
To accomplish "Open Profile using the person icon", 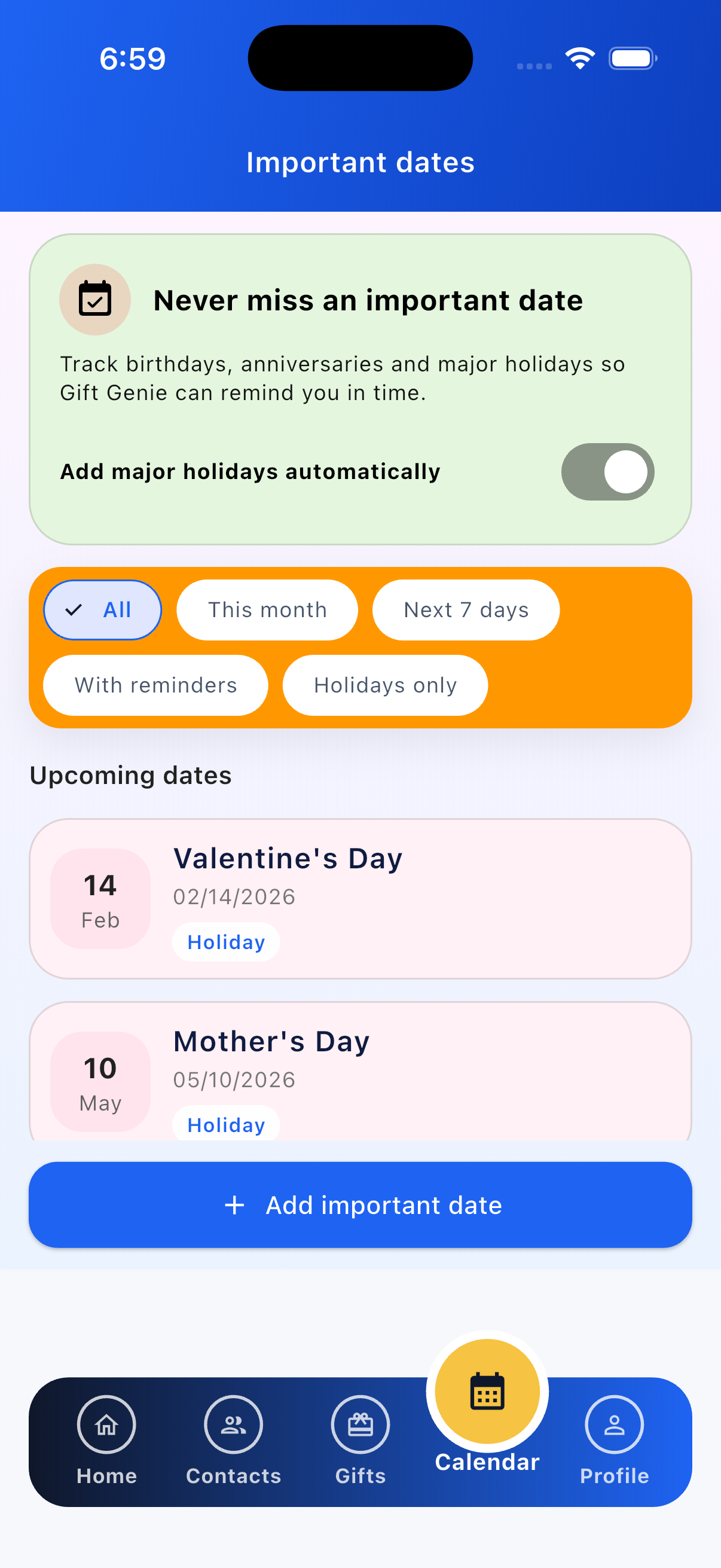I will [615, 1425].
